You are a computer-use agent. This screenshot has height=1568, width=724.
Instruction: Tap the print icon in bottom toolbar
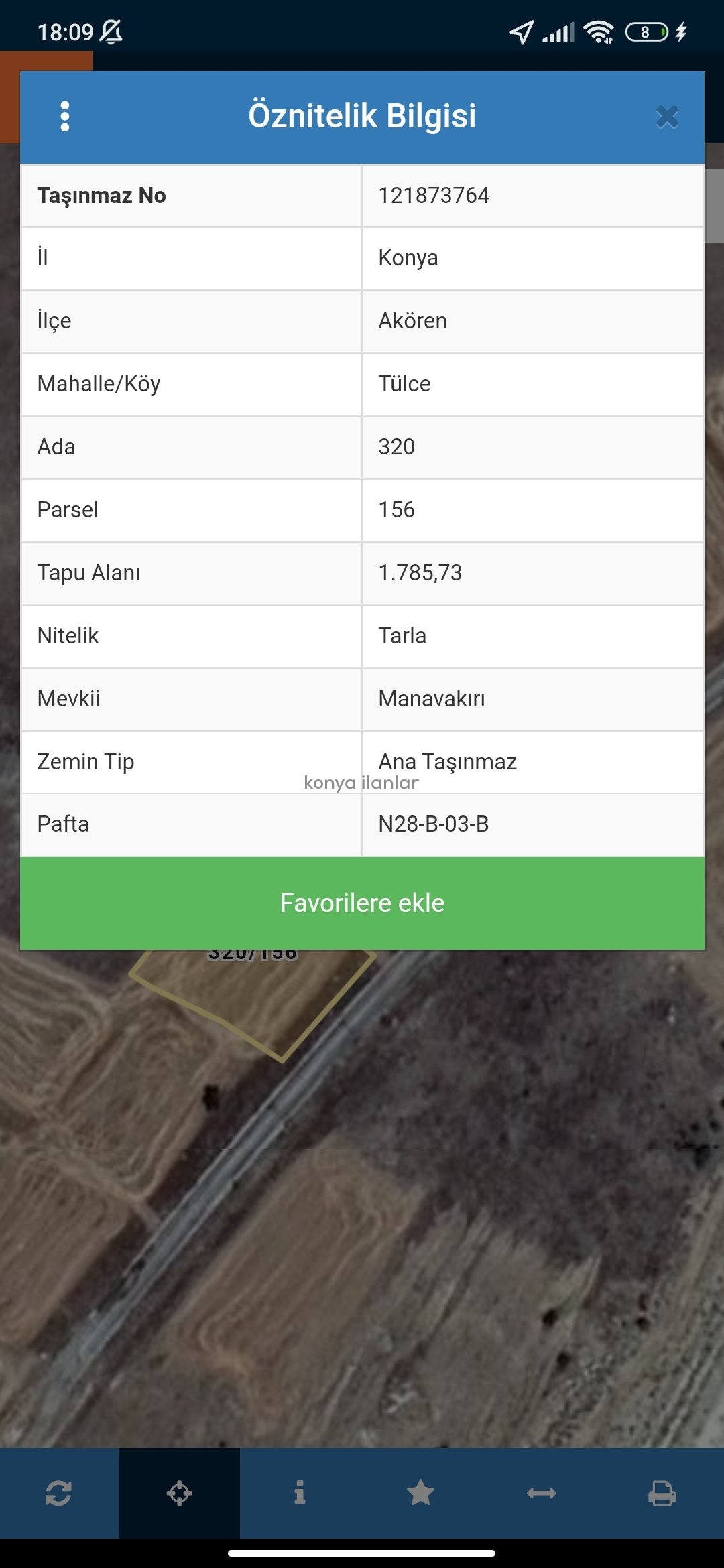[662, 1493]
